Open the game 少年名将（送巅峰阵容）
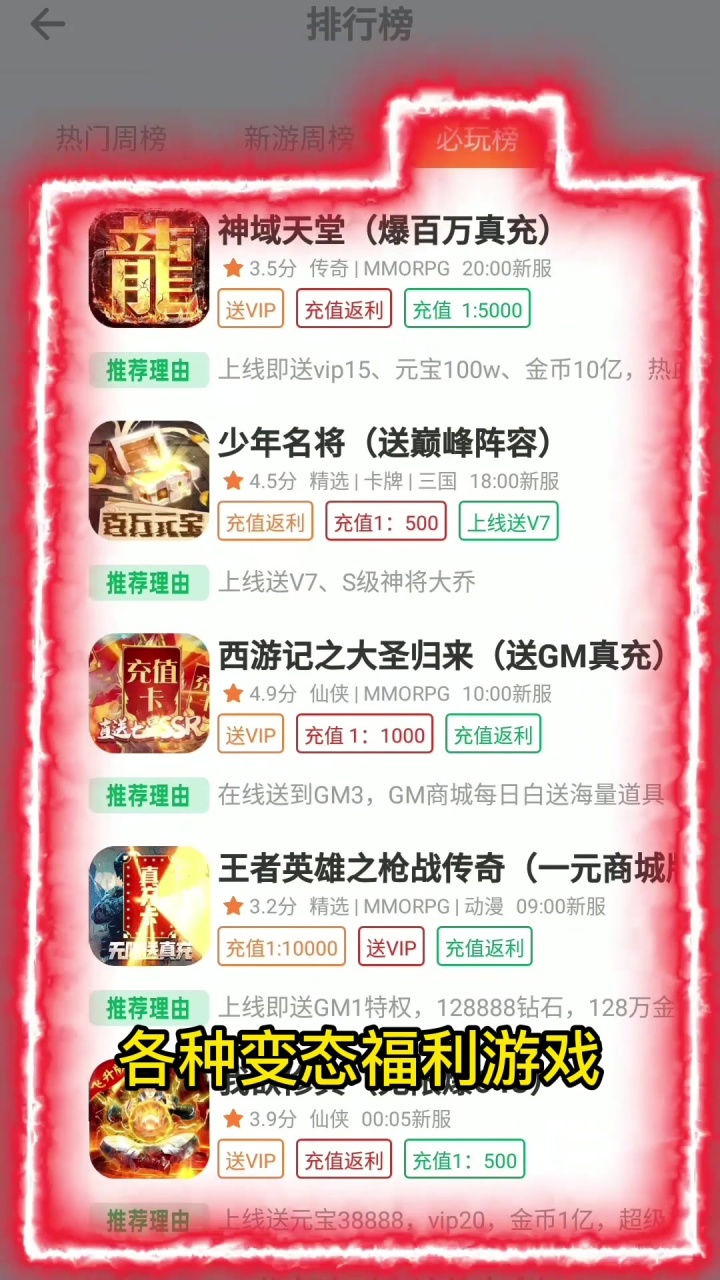 tap(384, 444)
